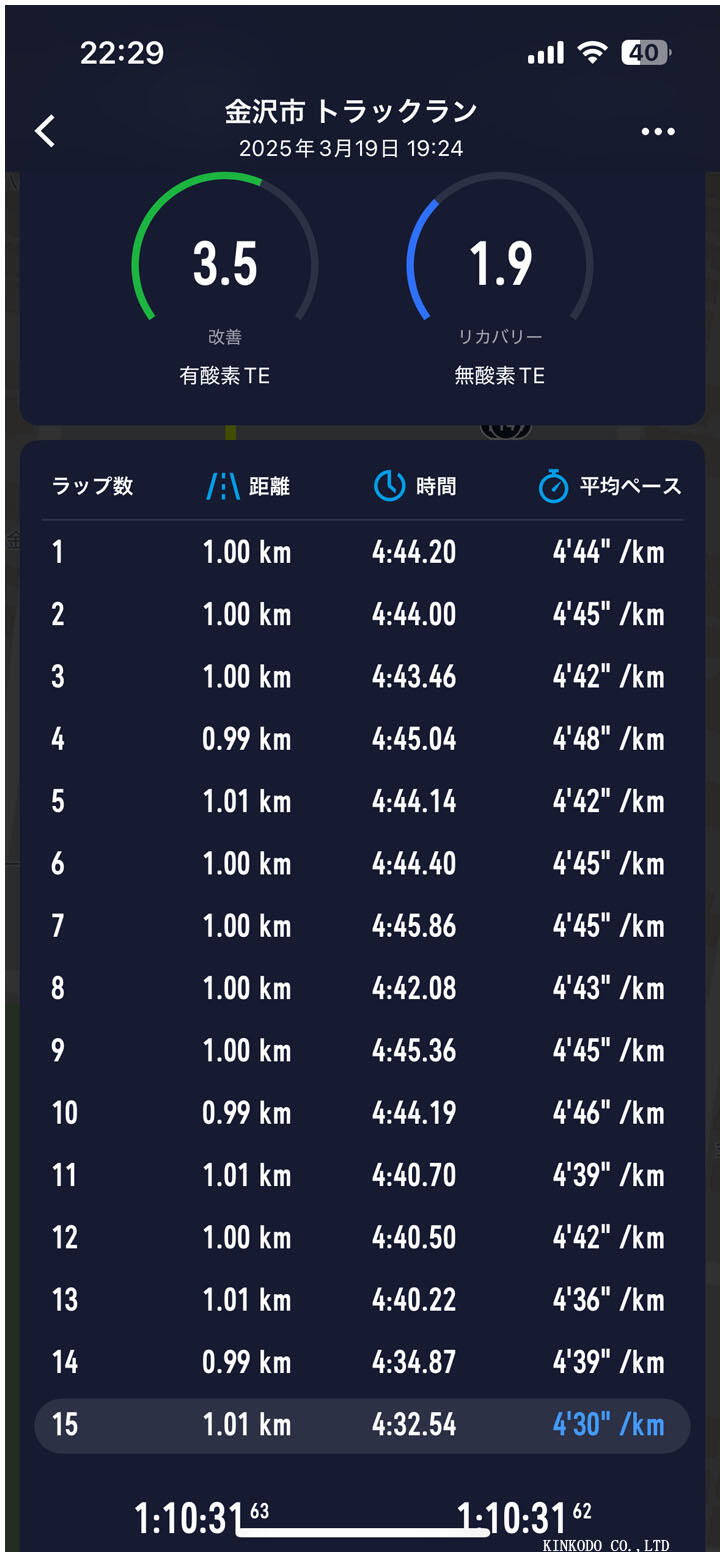Open the back chevron at top left
Viewport: 725px width, 1558px height.
(44, 130)
